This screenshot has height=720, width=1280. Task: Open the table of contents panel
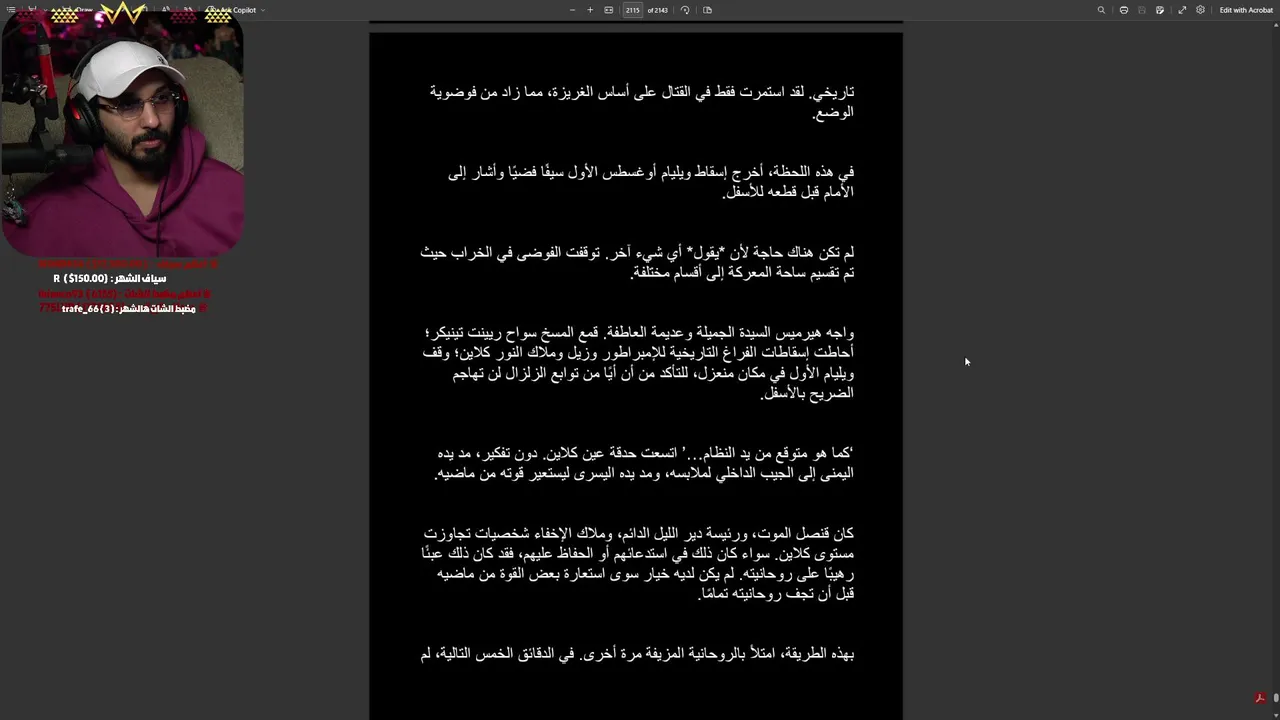click(x=11, y=10)
